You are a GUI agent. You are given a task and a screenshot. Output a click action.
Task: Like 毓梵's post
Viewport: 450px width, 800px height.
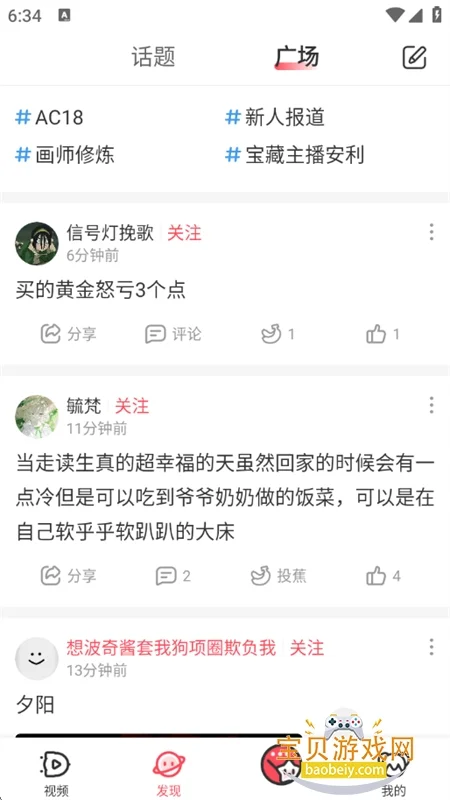point(383,577)
